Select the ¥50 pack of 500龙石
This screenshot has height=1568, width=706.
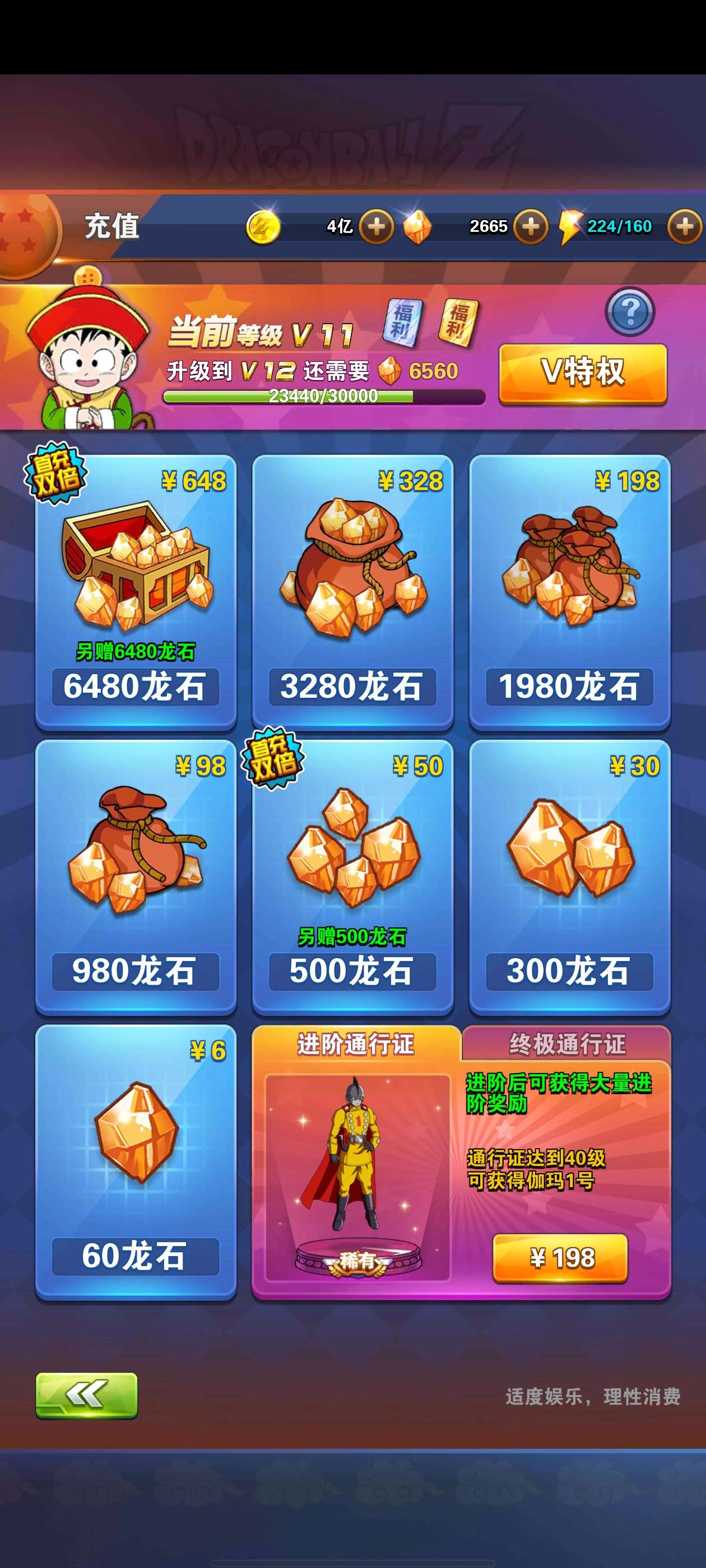coord(352,876)
